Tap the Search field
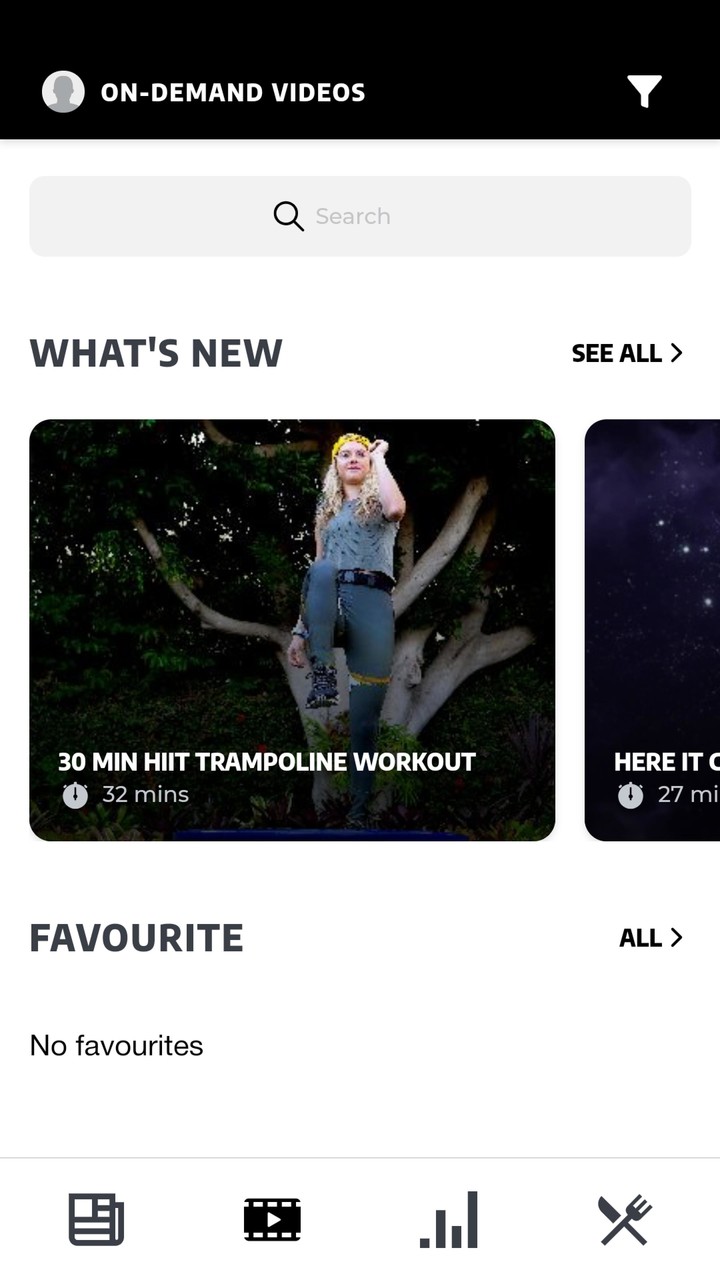Screen dimensions: 720x1280 360,216
